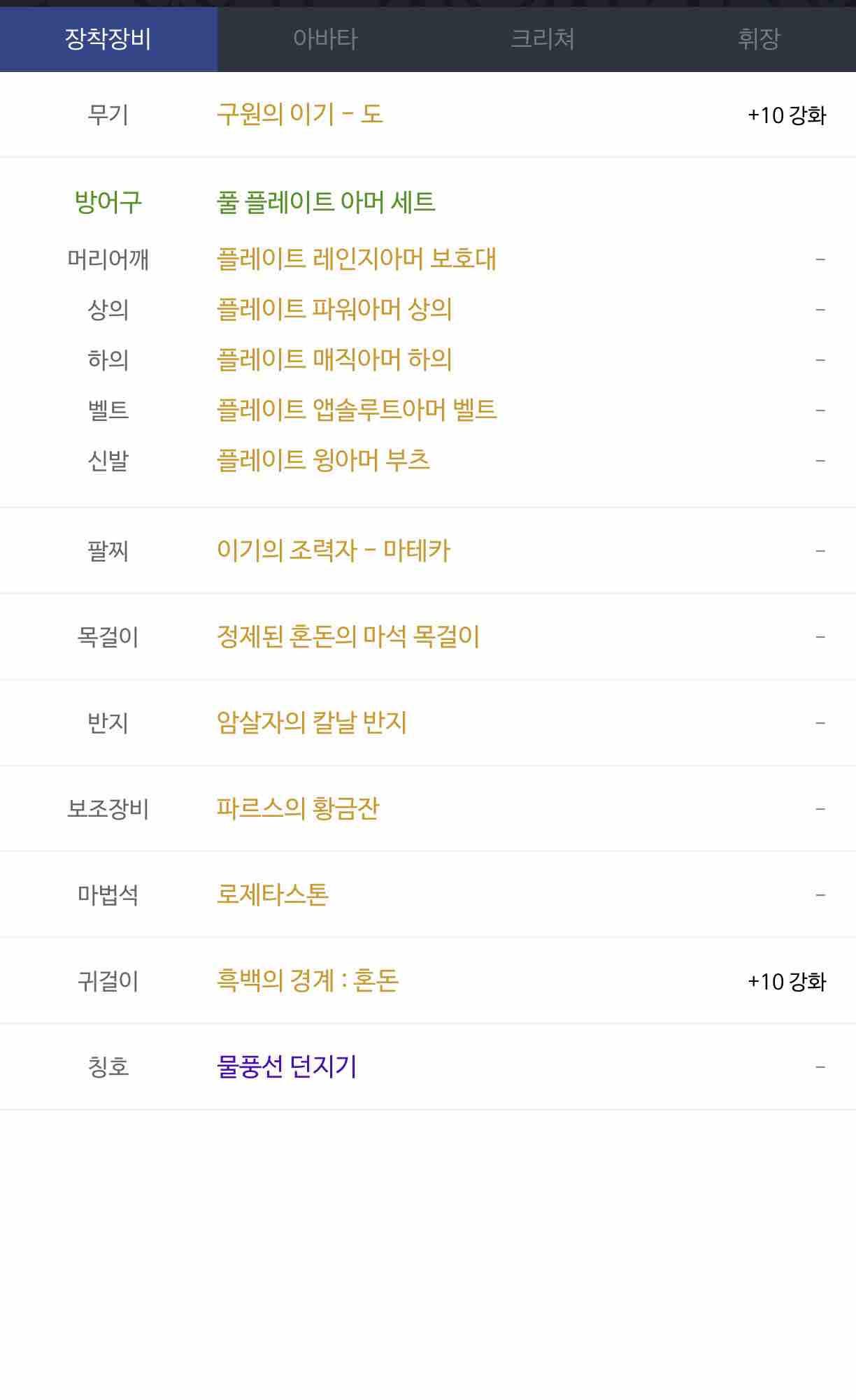Open 플레이트 앱솔루트아머 벨트 item

357,410
